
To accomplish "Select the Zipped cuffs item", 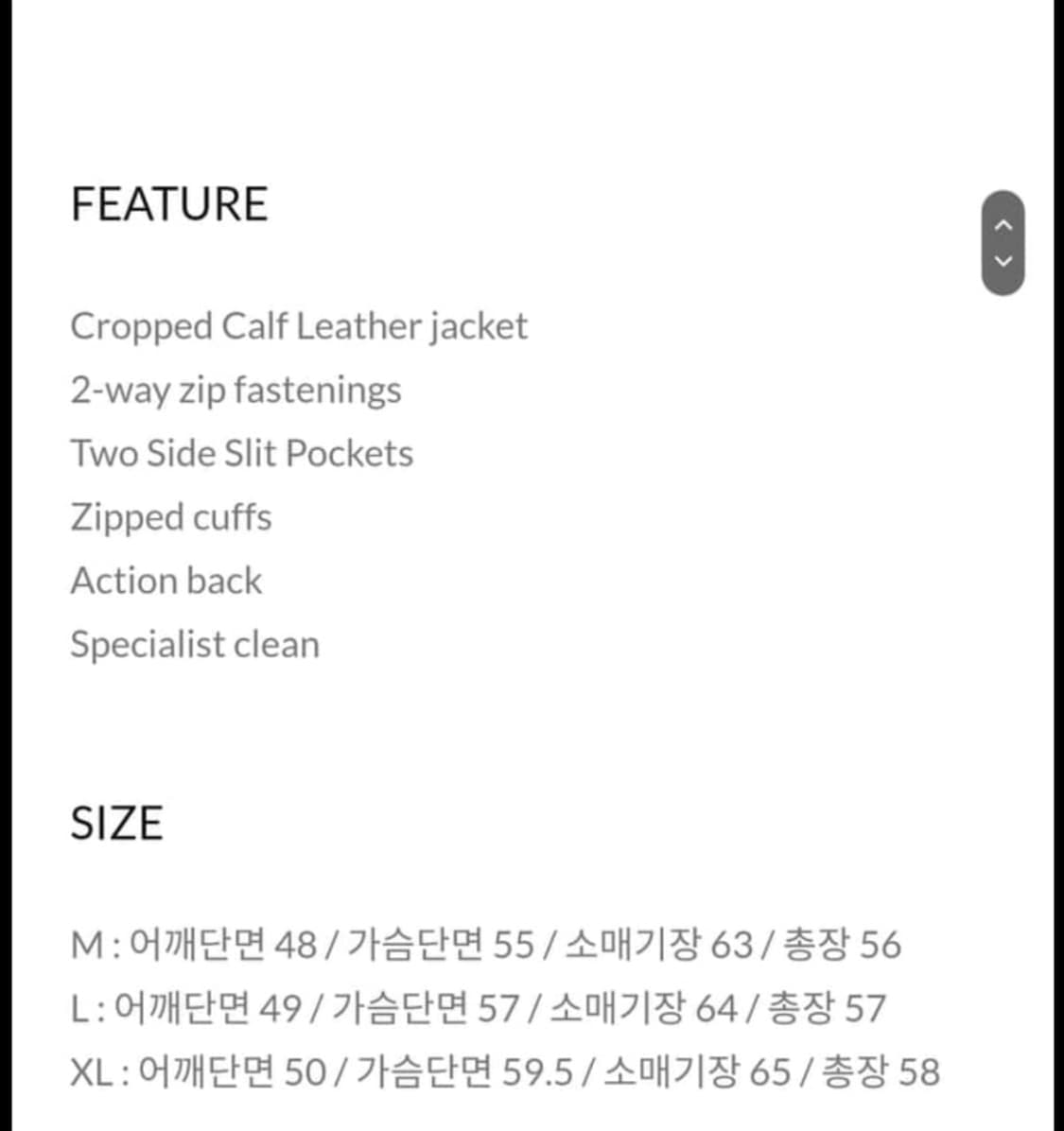I will point(170,518).
